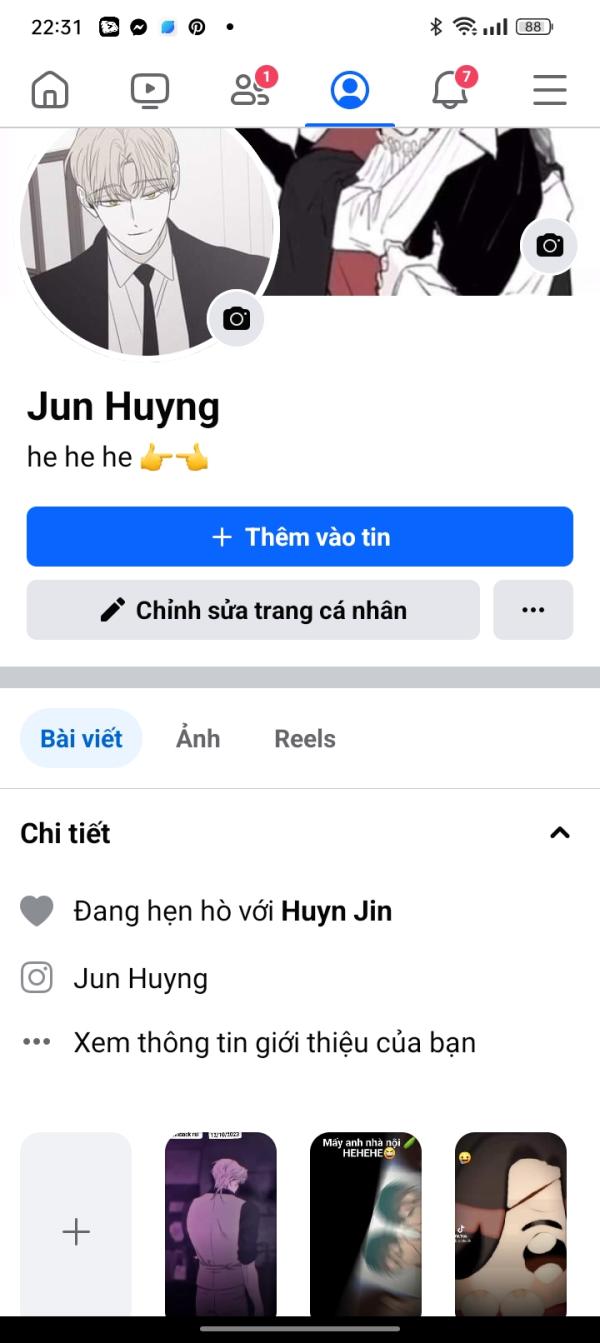Screen dimensions: 600x1343
Task: Open Xem thông tin giới thiệu của bạn
Action: coord(275,1043)
